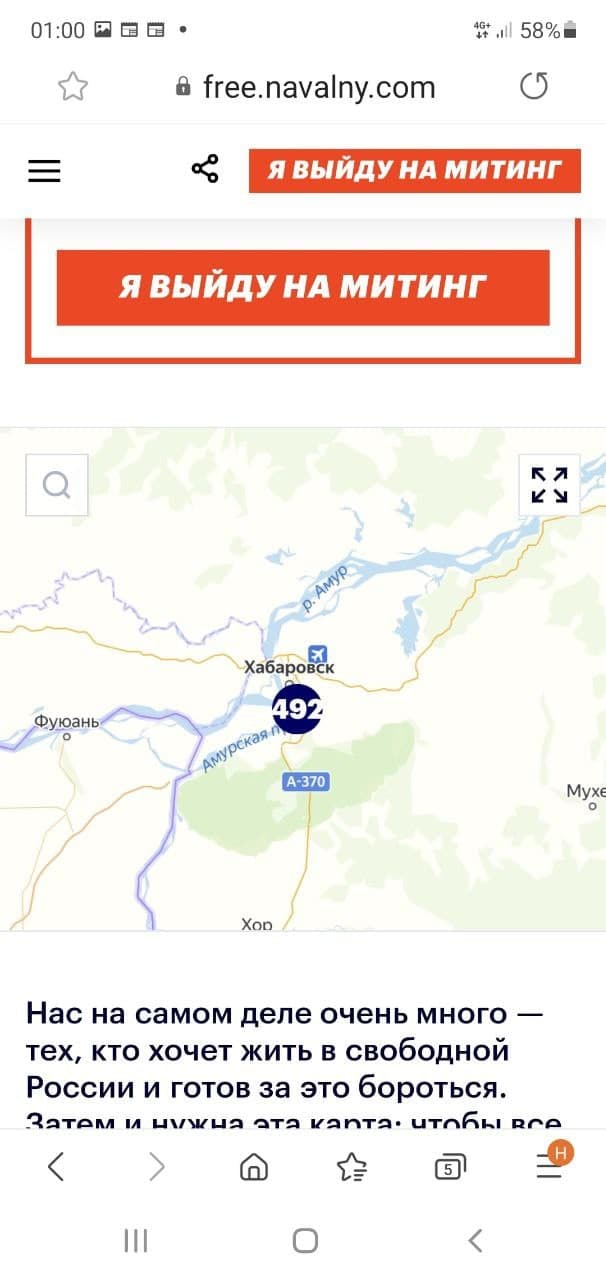
Task: Open the tab switcher showing 5 tabs
Action: (x=450, y=1166)
